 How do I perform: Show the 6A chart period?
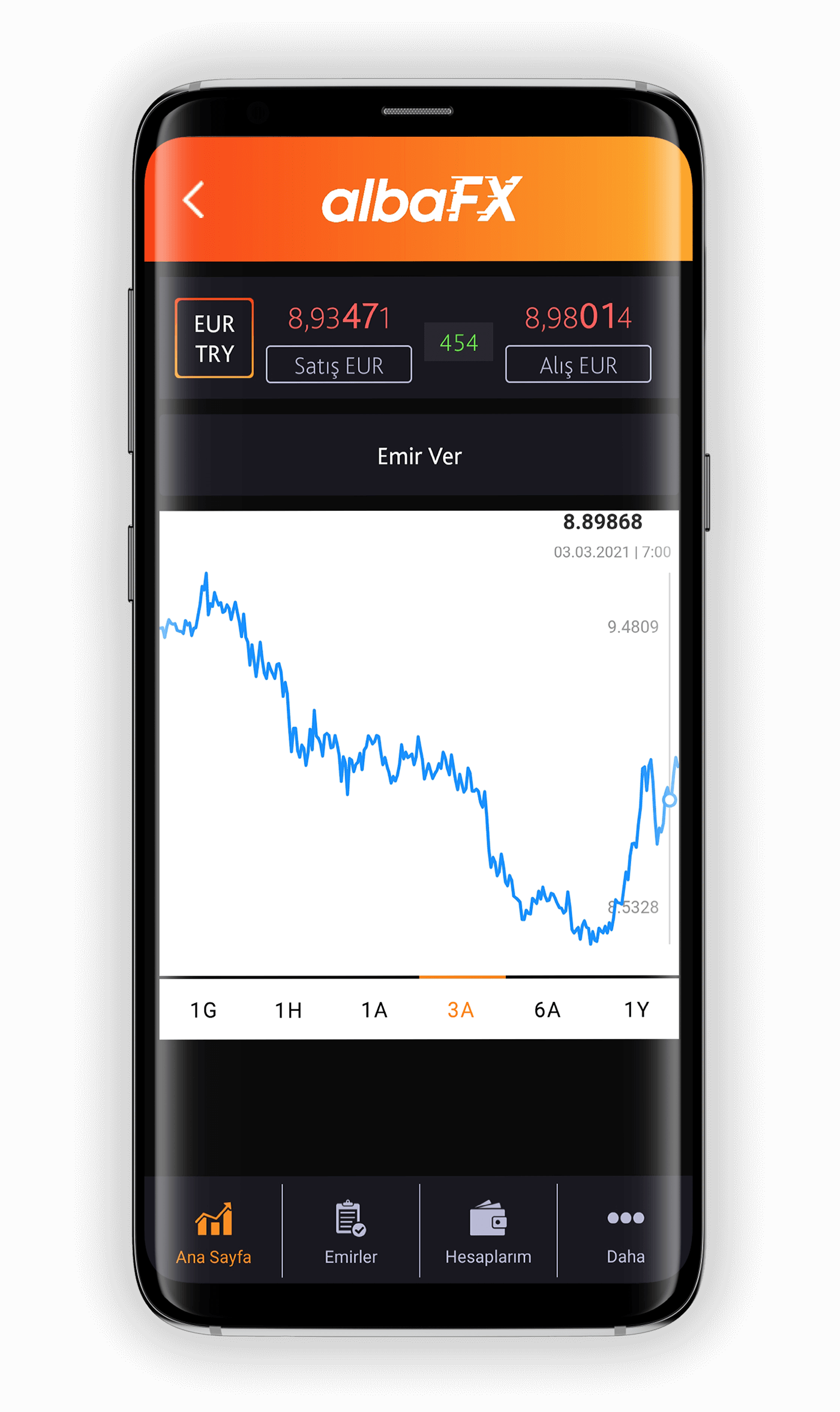tap(547, 1010)
